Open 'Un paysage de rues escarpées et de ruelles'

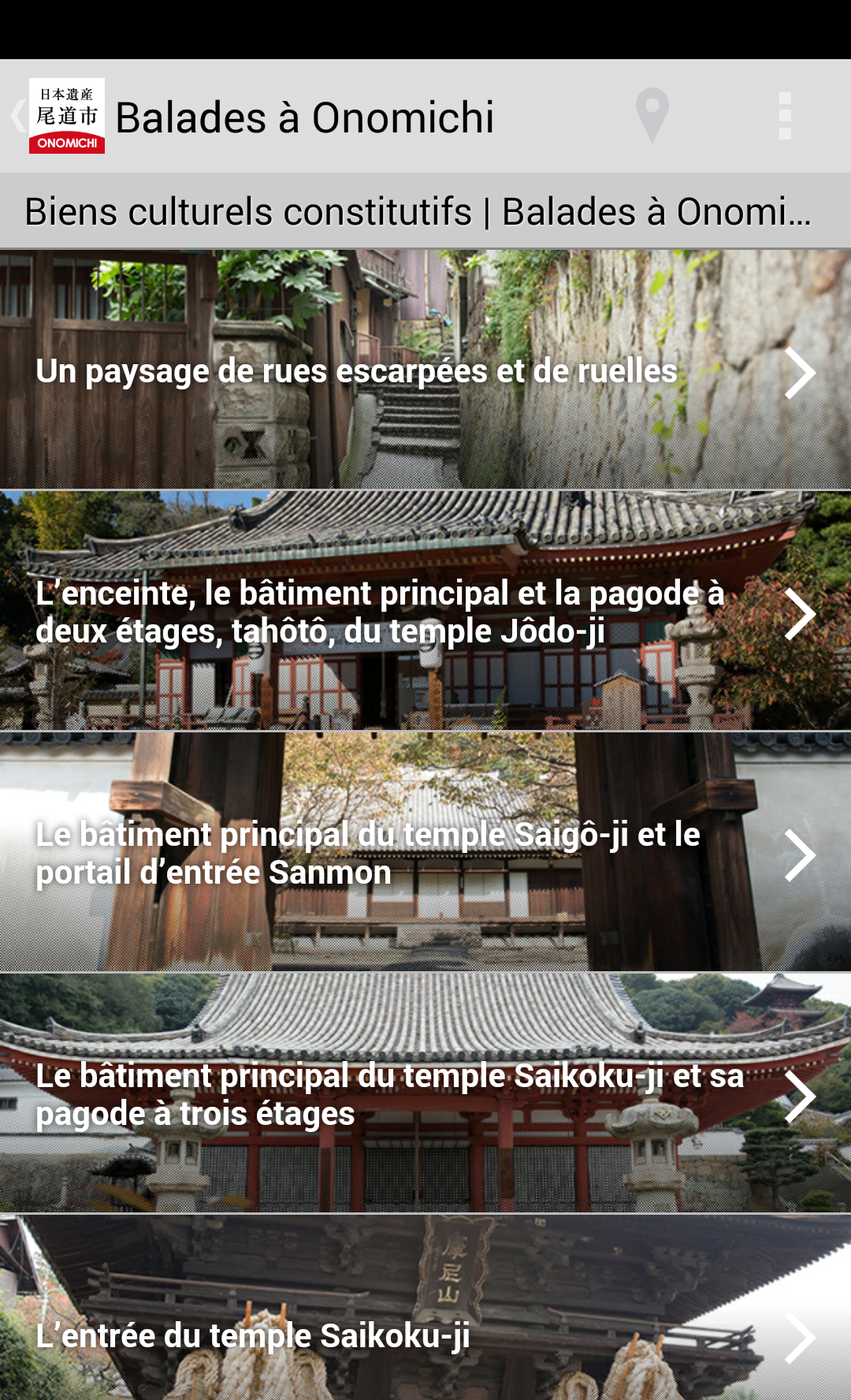(425, 370)
